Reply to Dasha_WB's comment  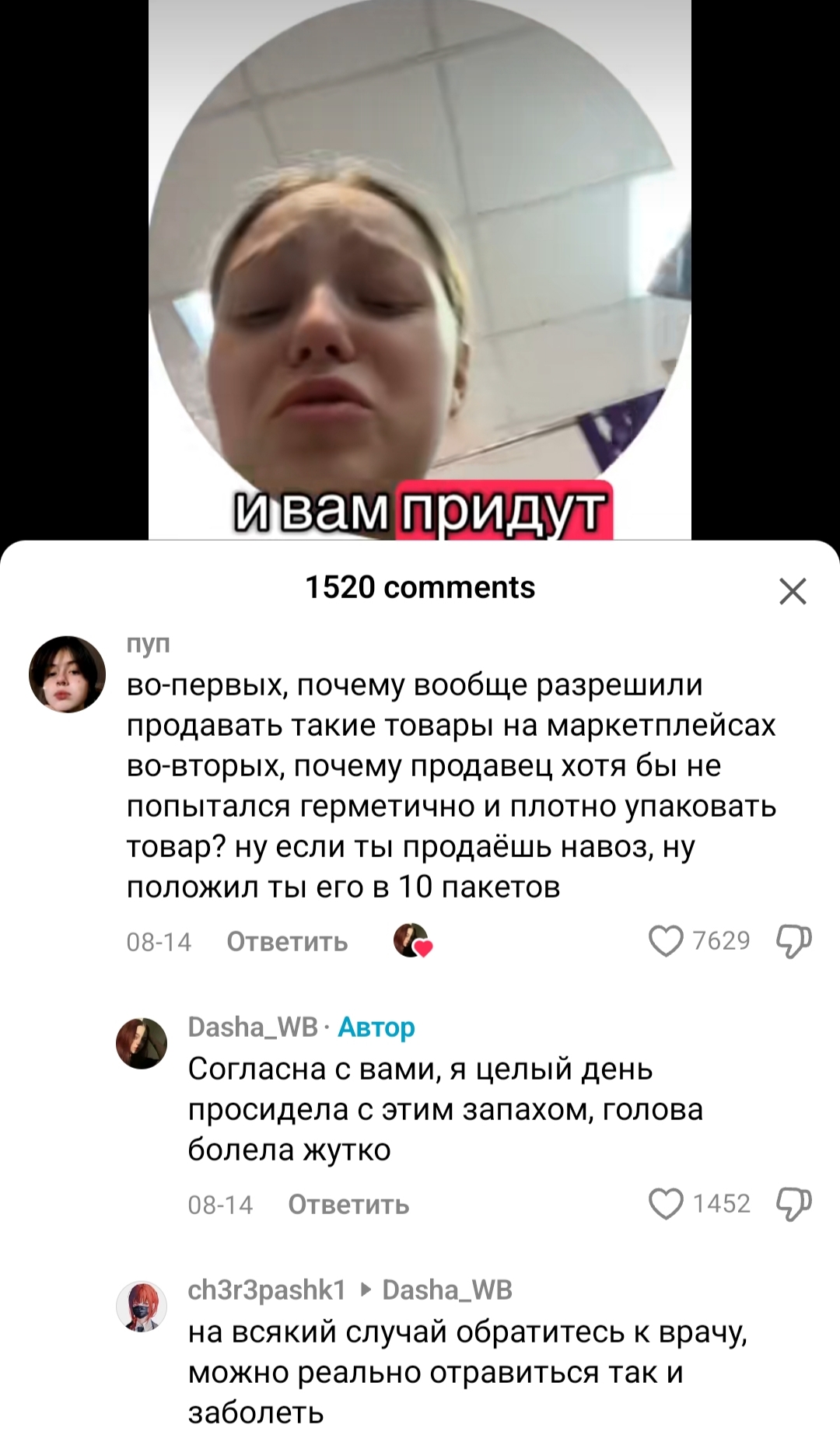(x=348, y=1205)
